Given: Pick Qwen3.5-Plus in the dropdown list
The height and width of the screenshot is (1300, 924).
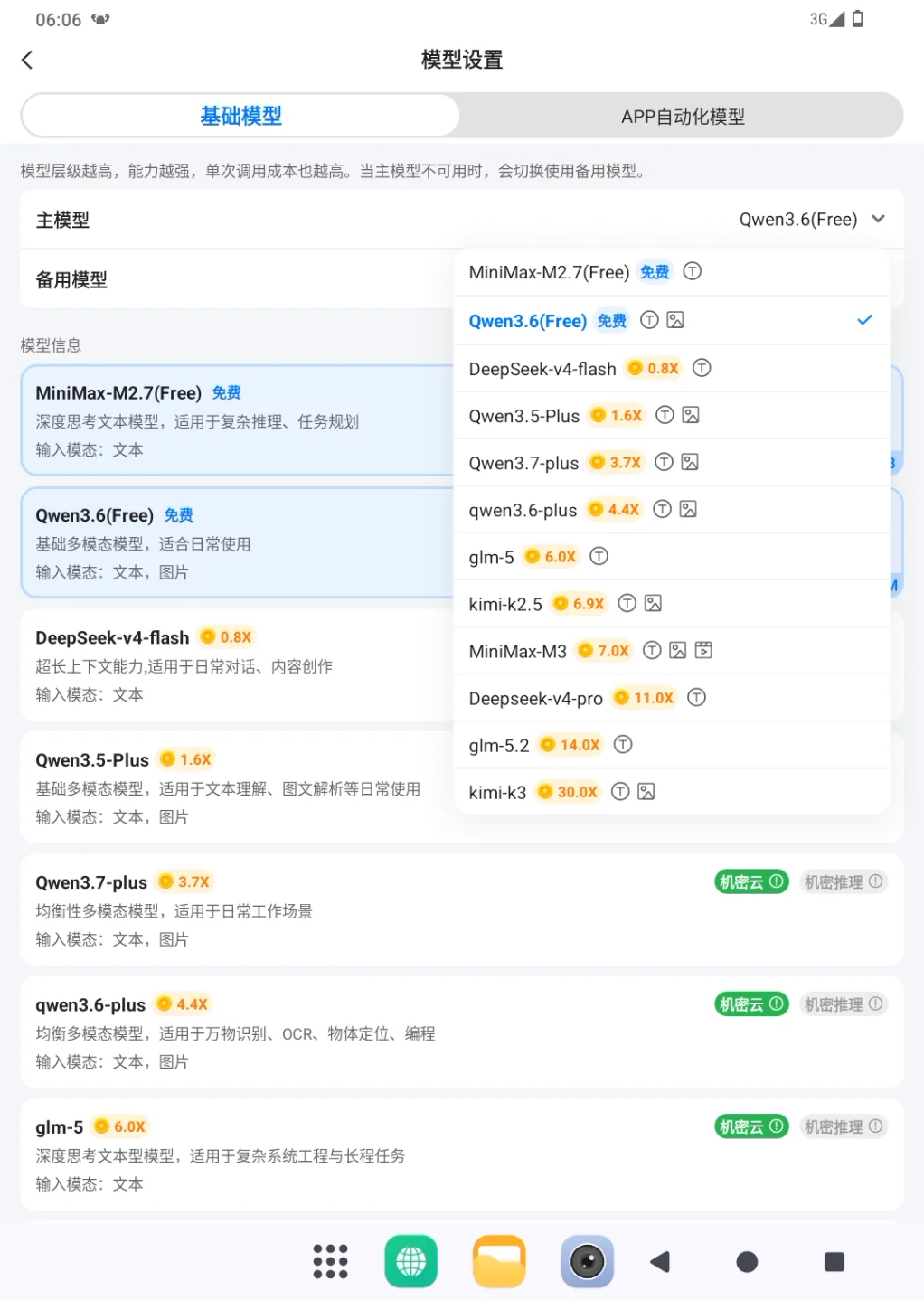Looking at the screenshot, I should click(x=671, y=416).
